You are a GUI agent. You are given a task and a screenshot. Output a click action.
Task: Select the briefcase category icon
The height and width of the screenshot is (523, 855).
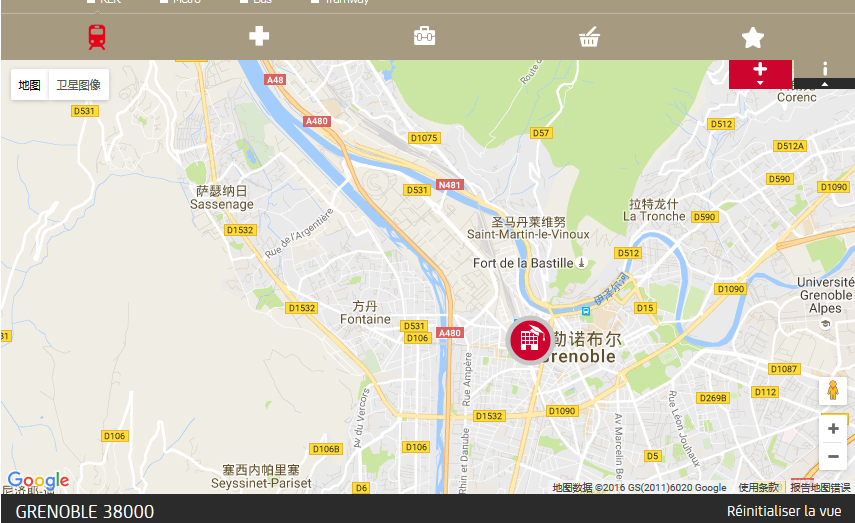coord(425,37)
